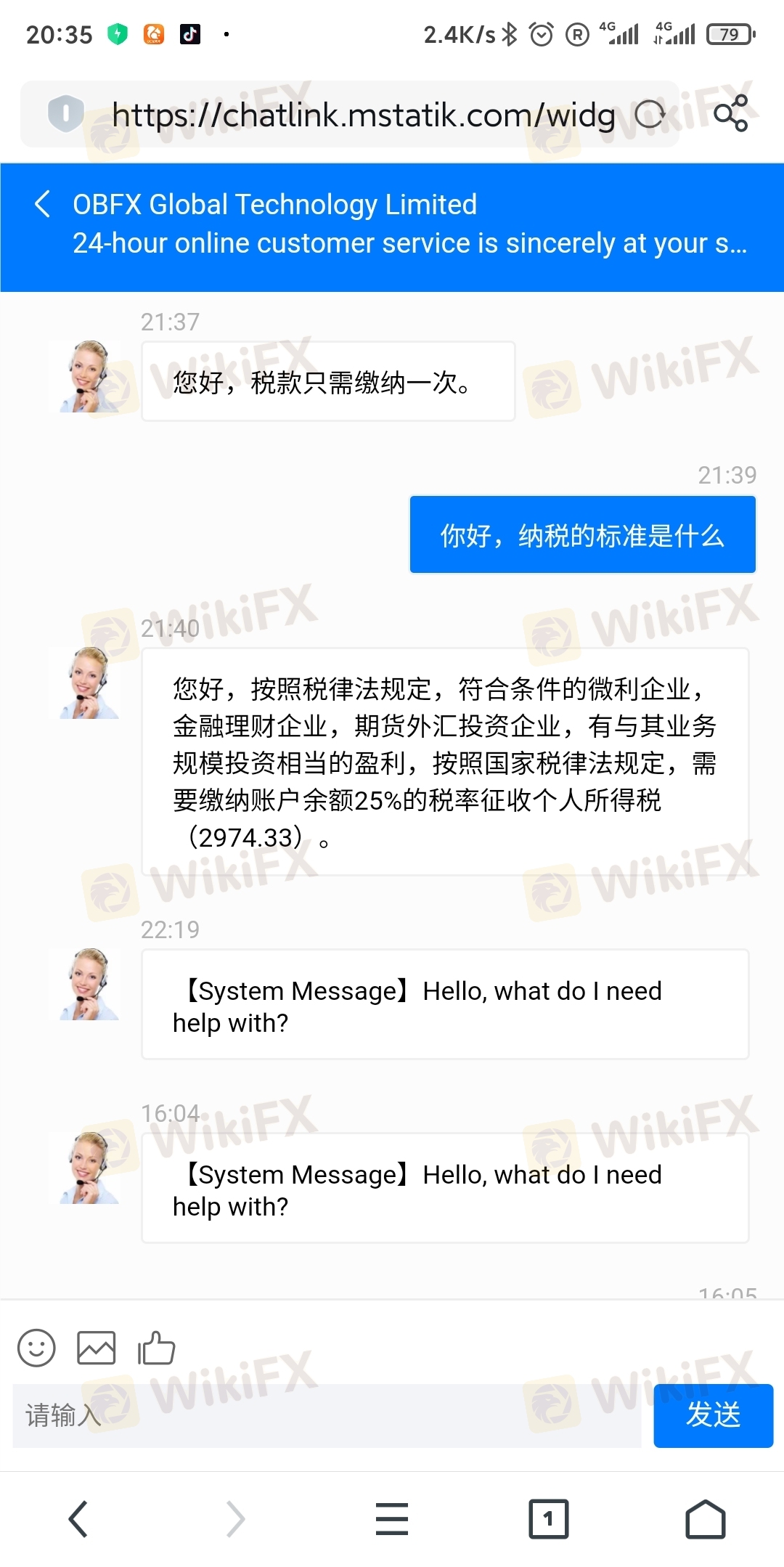784x1567 pixels.
Task: Go back in the browser toolbar
Action: coord(78,1518)
